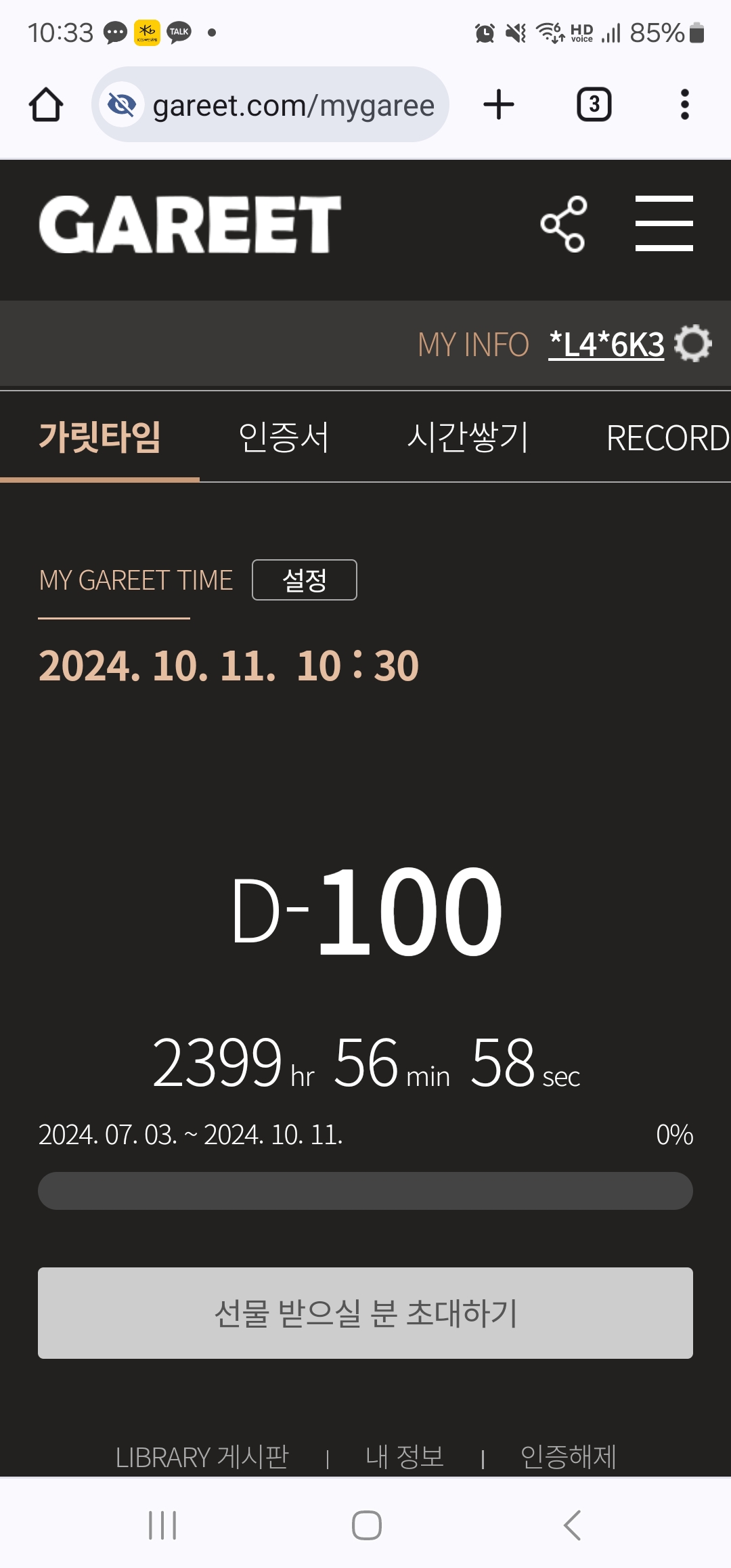
Task: Open the *L4*6K3 user ID link
Action: 606,345
